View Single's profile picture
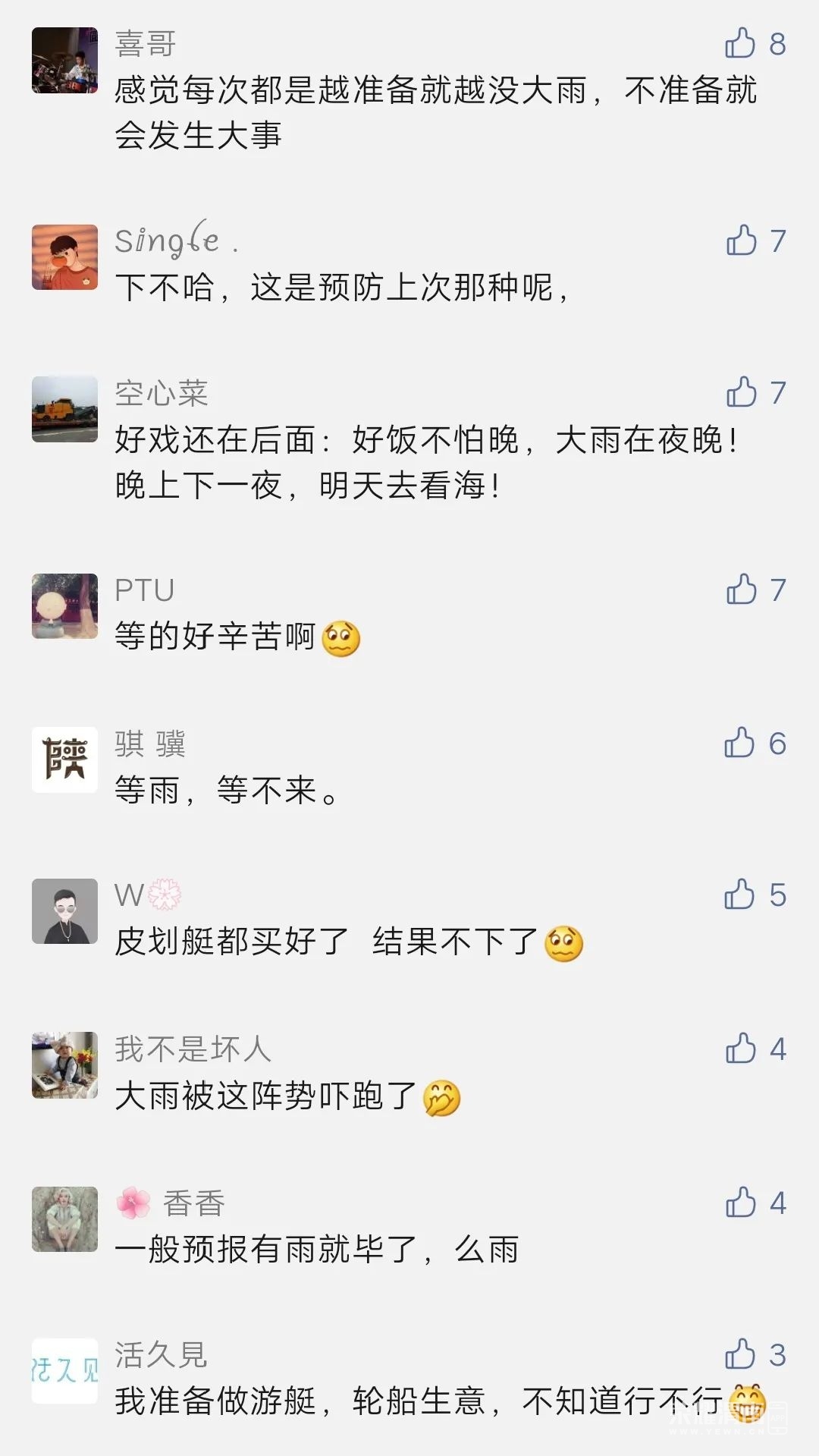 point(64,257)
